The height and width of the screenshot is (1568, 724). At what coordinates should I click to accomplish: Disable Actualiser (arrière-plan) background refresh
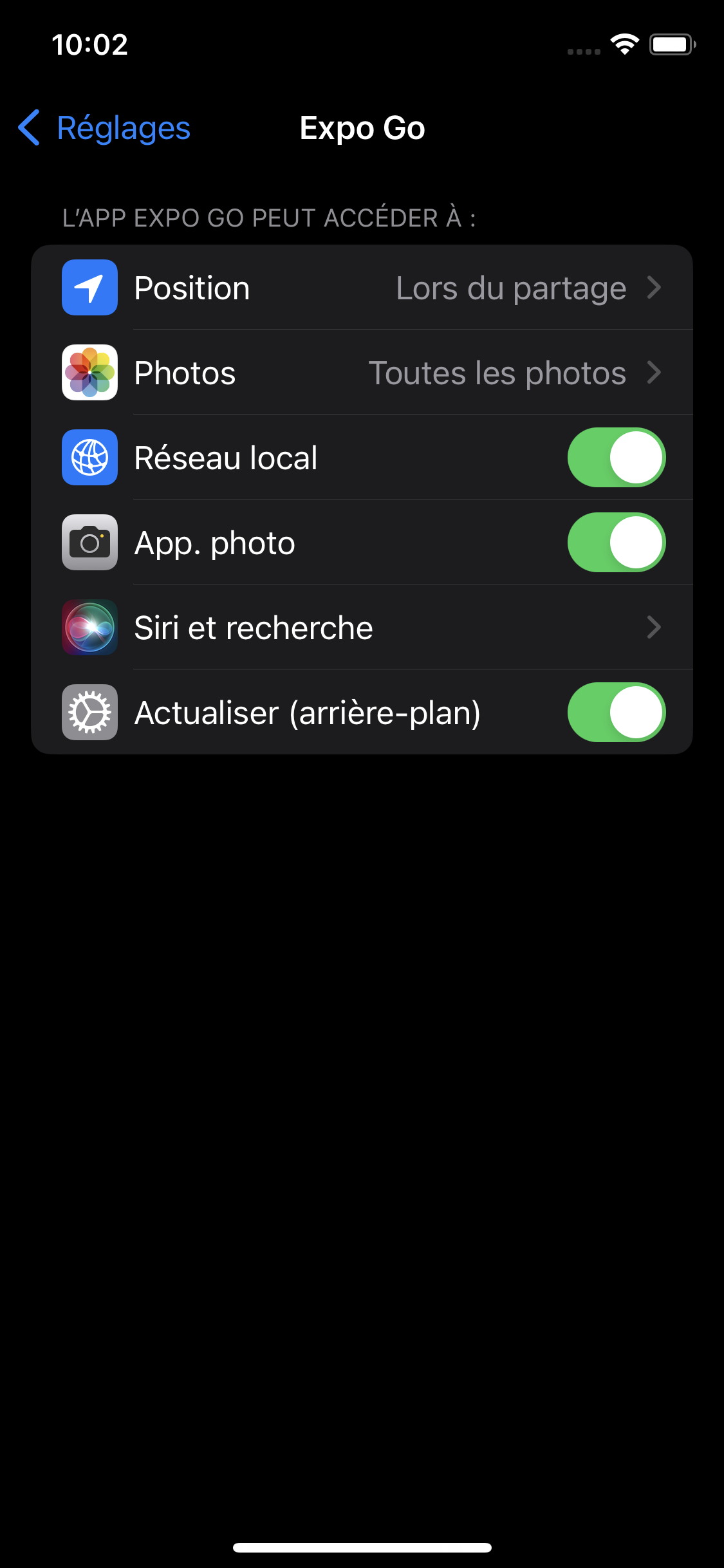[x=615, y=712]
